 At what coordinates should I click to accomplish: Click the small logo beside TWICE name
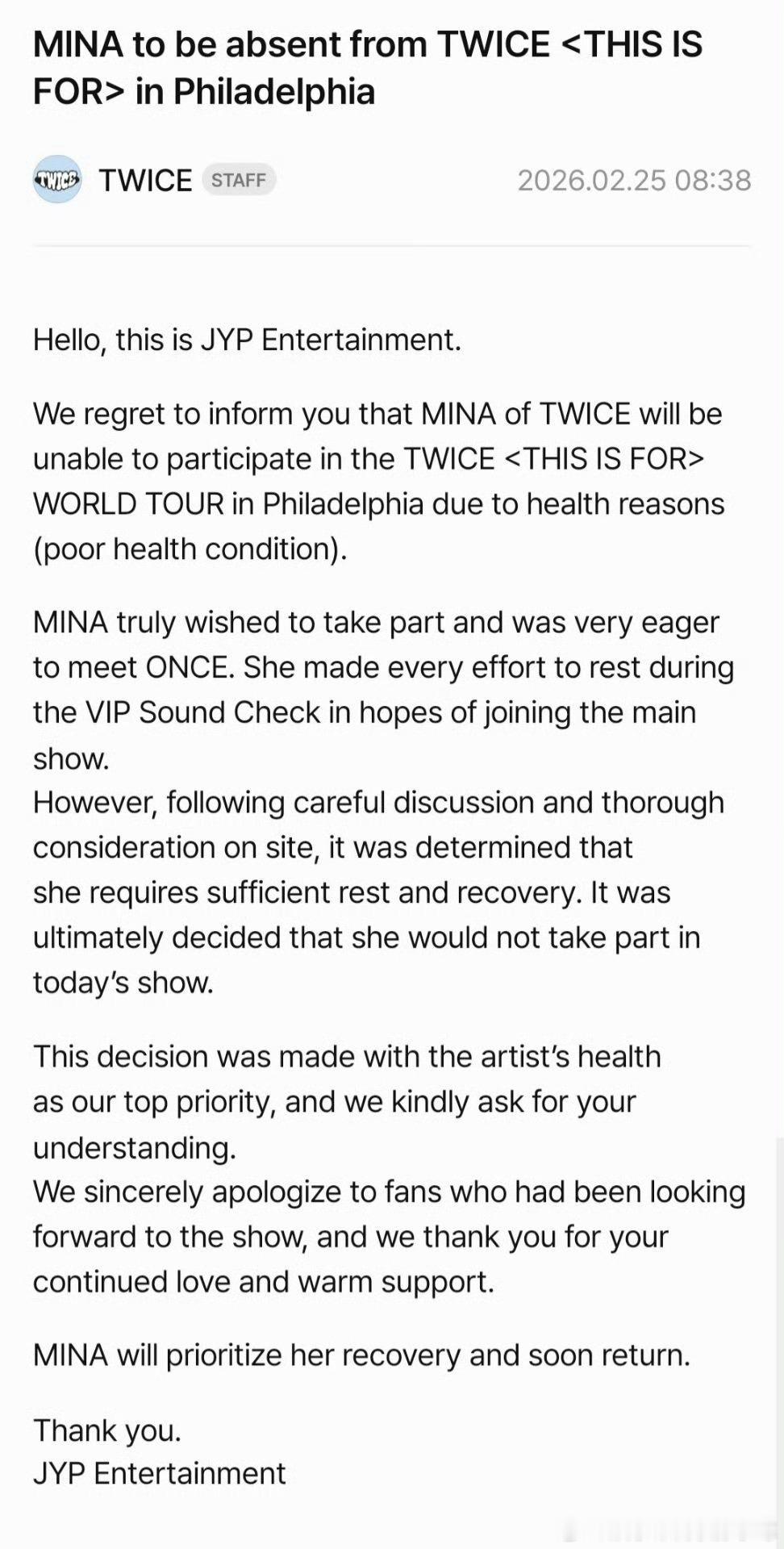(57, 179)
